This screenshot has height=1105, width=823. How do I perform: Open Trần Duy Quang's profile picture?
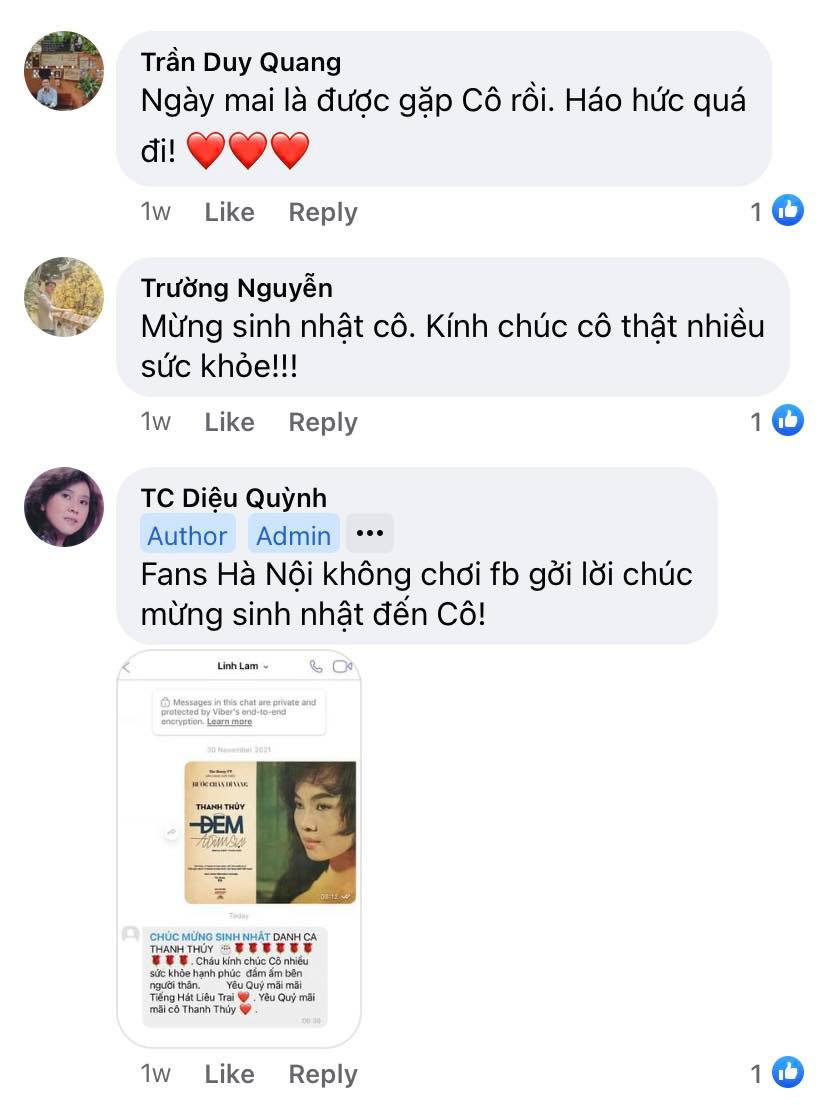(x=64, y=70)
